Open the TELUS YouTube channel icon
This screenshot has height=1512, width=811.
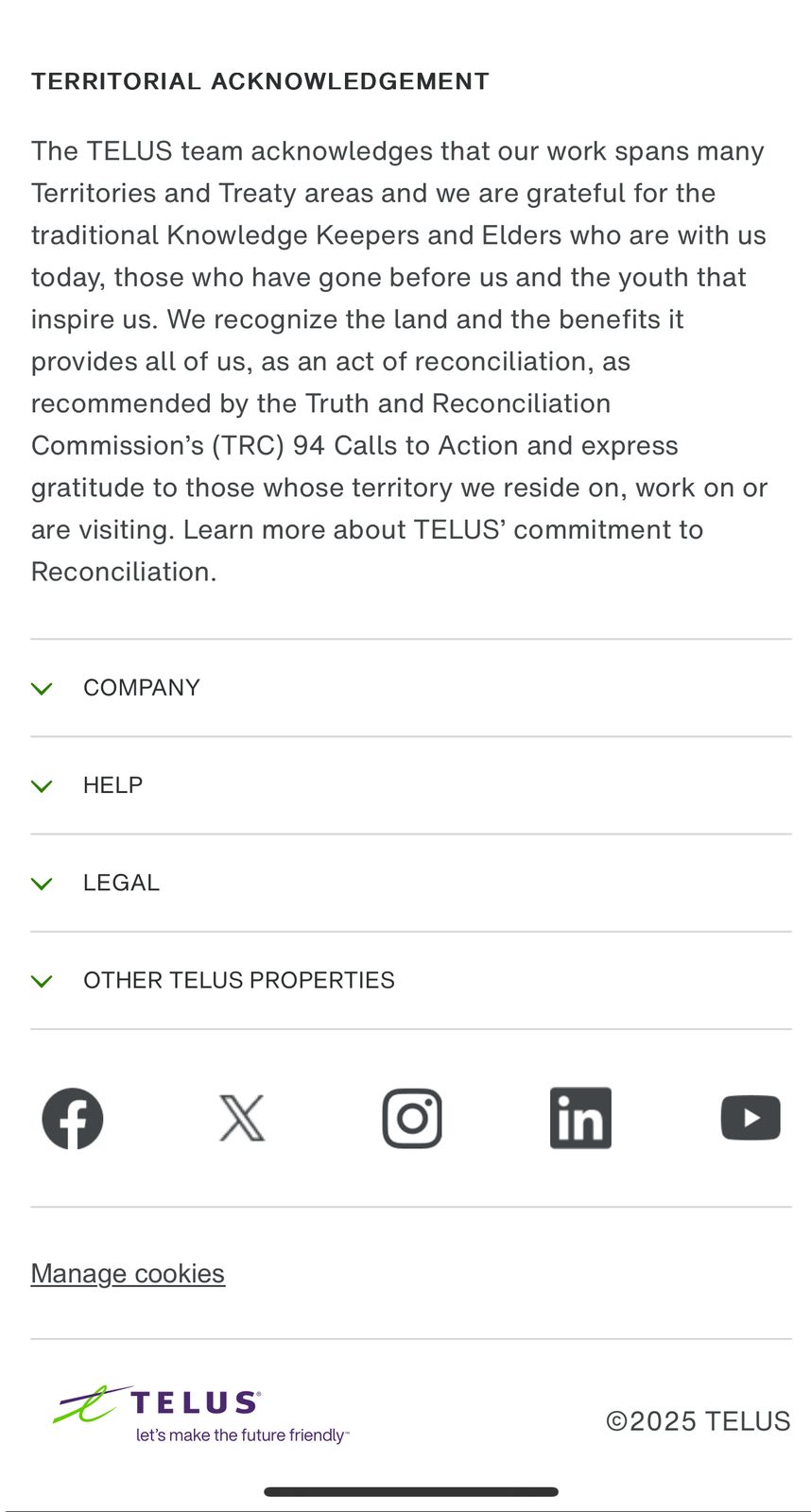[x=751, y=1118]
